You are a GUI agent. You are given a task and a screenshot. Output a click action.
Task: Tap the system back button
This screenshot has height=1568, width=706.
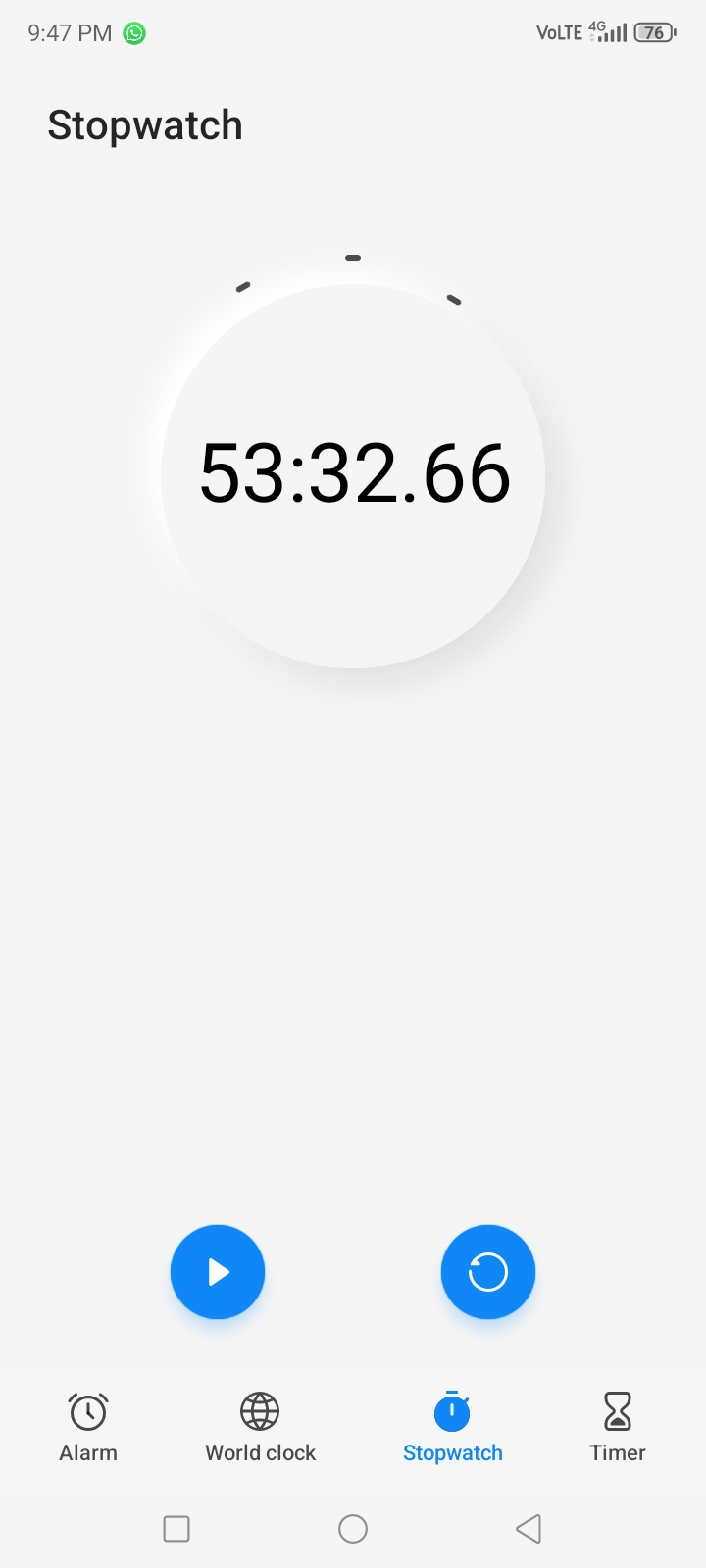[529, 1528]
